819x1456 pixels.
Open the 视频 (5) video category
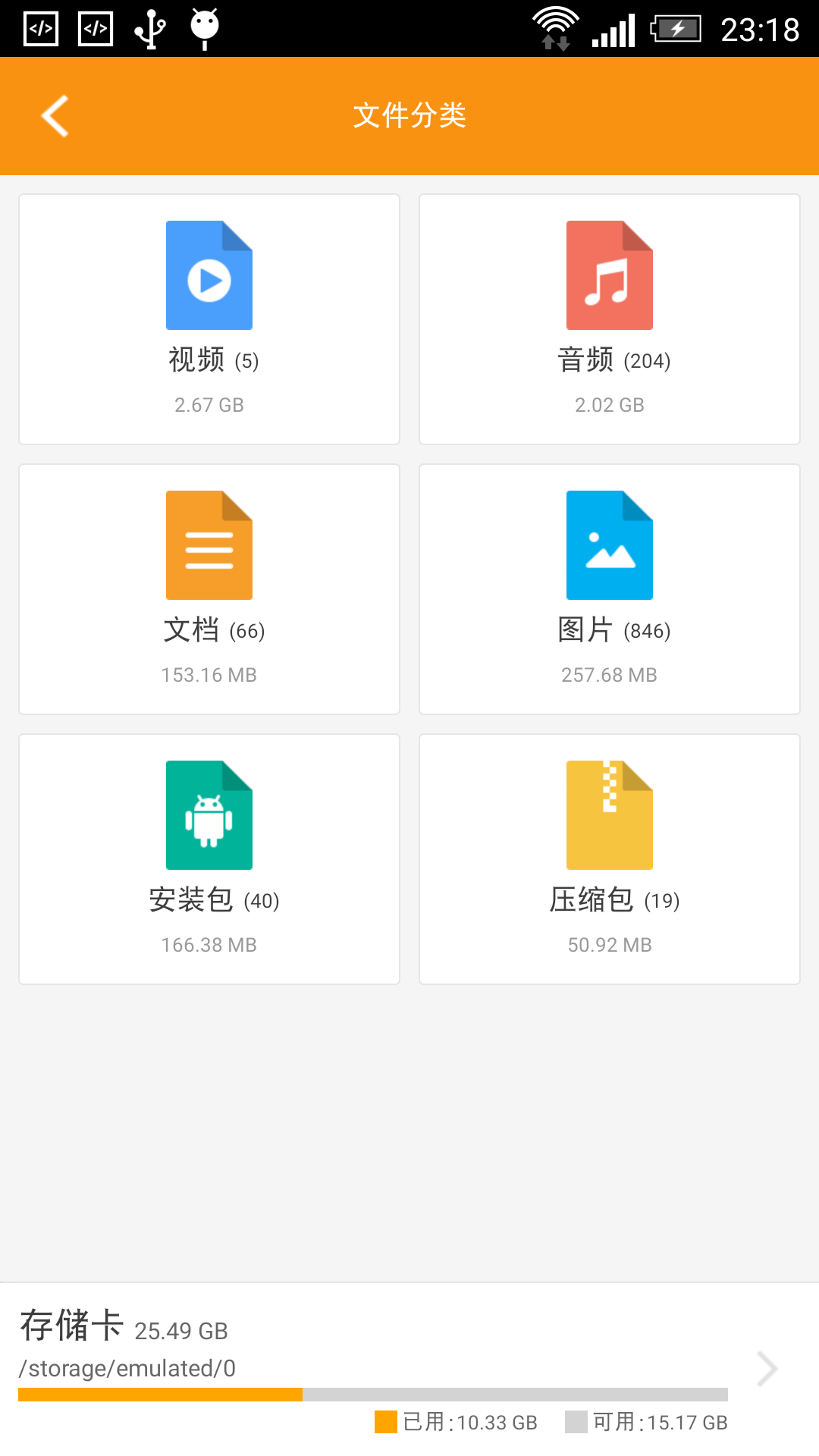point(209,318)
